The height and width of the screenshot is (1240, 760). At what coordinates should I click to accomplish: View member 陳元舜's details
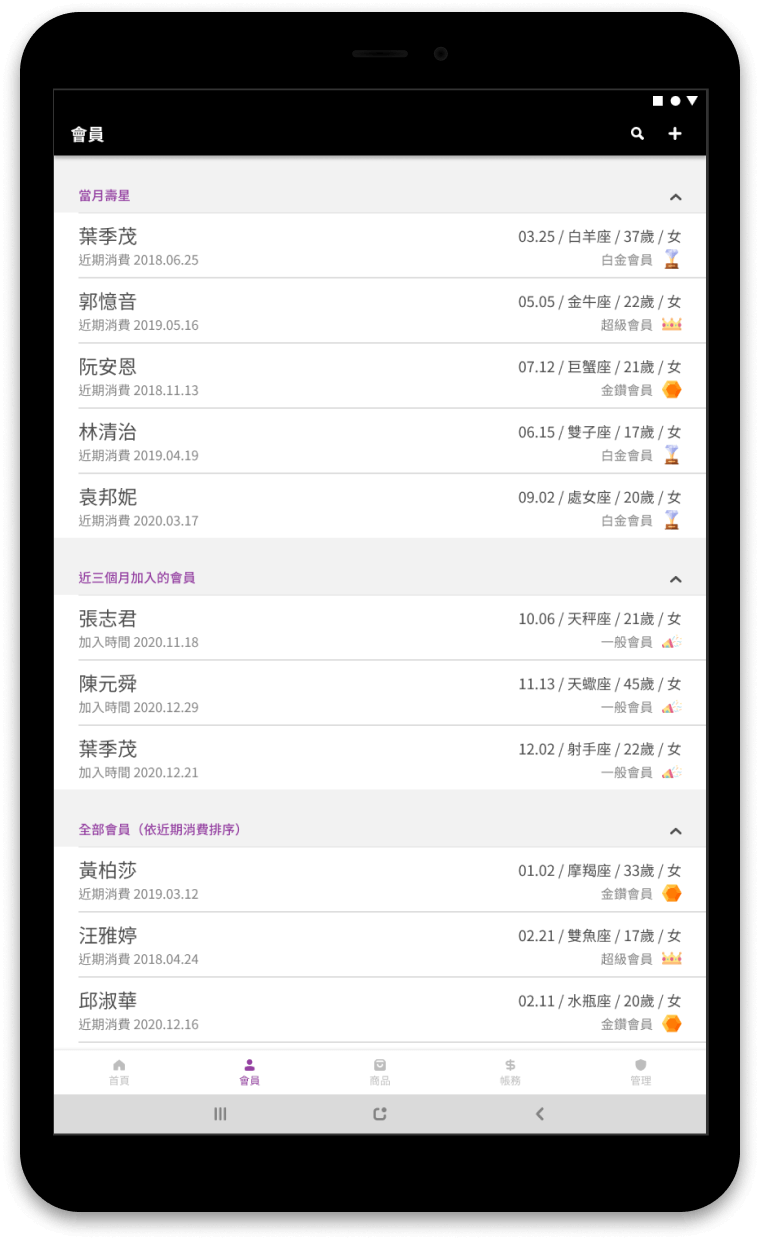pyautogui.click(x=380, y=693)
